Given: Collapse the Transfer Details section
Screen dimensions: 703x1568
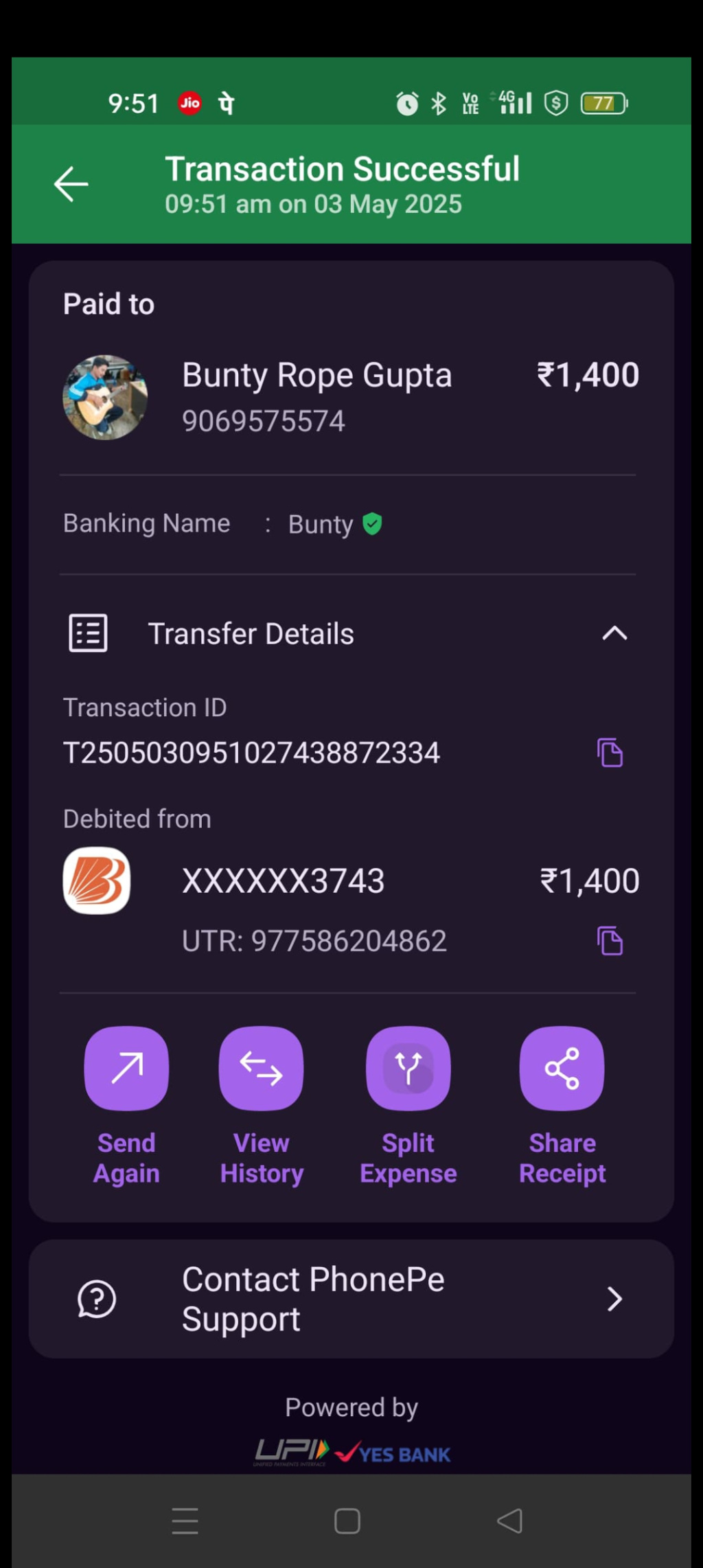Looking at the screenshot, I should 614,633.
